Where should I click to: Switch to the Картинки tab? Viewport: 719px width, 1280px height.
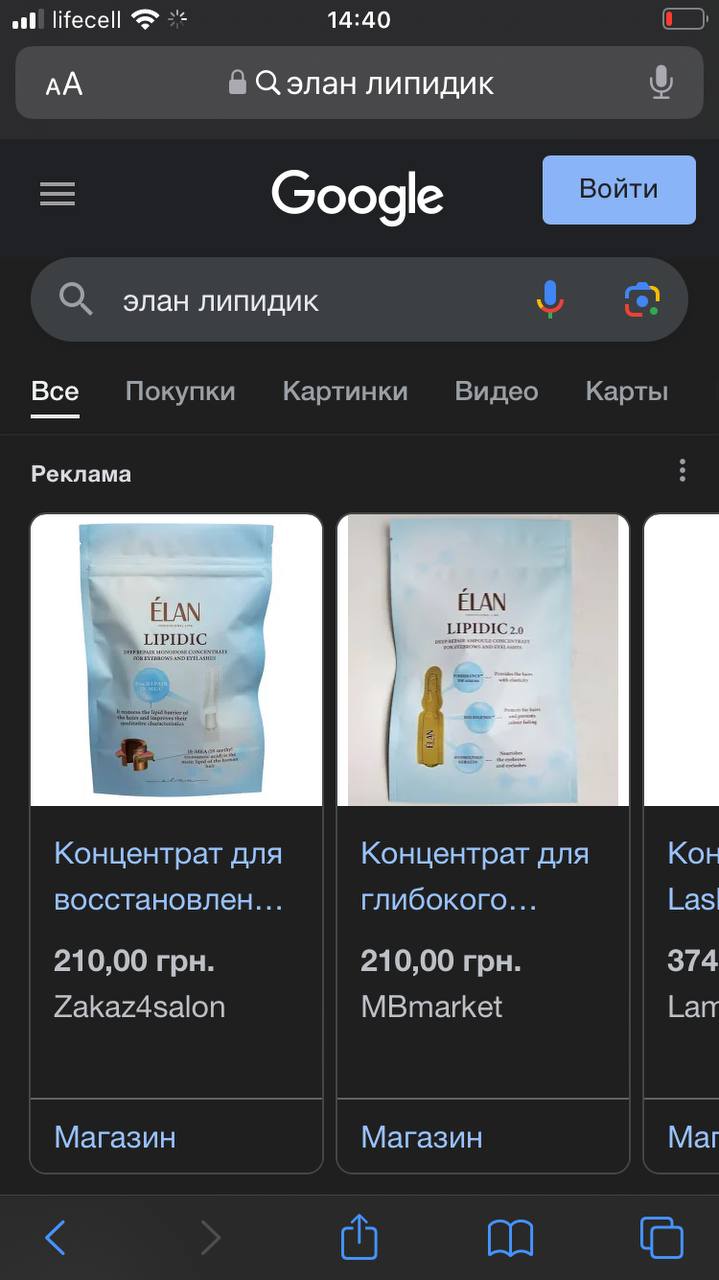[345, 391]
